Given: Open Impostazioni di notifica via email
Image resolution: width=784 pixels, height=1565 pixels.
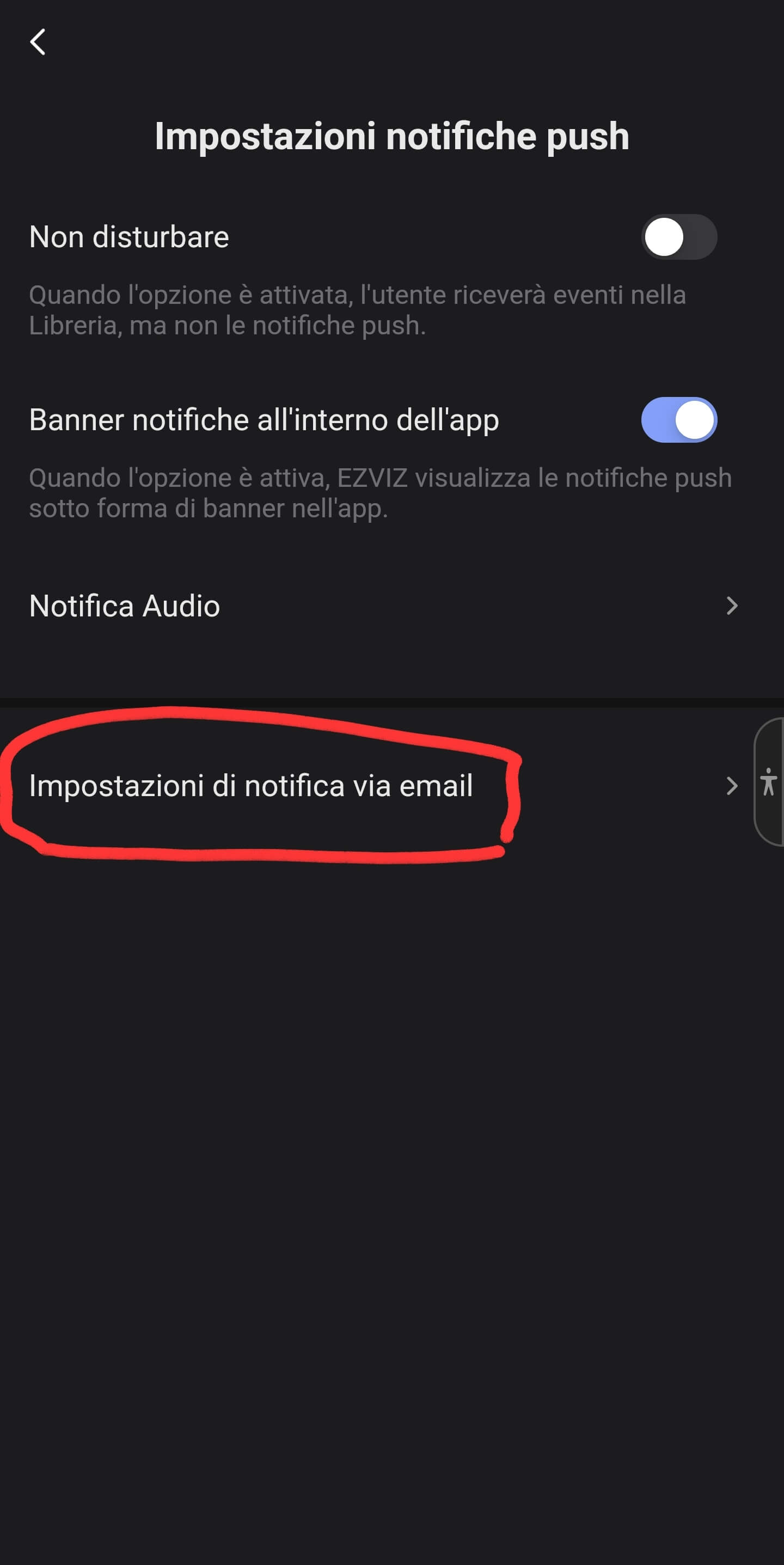Looking at the screenshot, I should click(384, 786).
